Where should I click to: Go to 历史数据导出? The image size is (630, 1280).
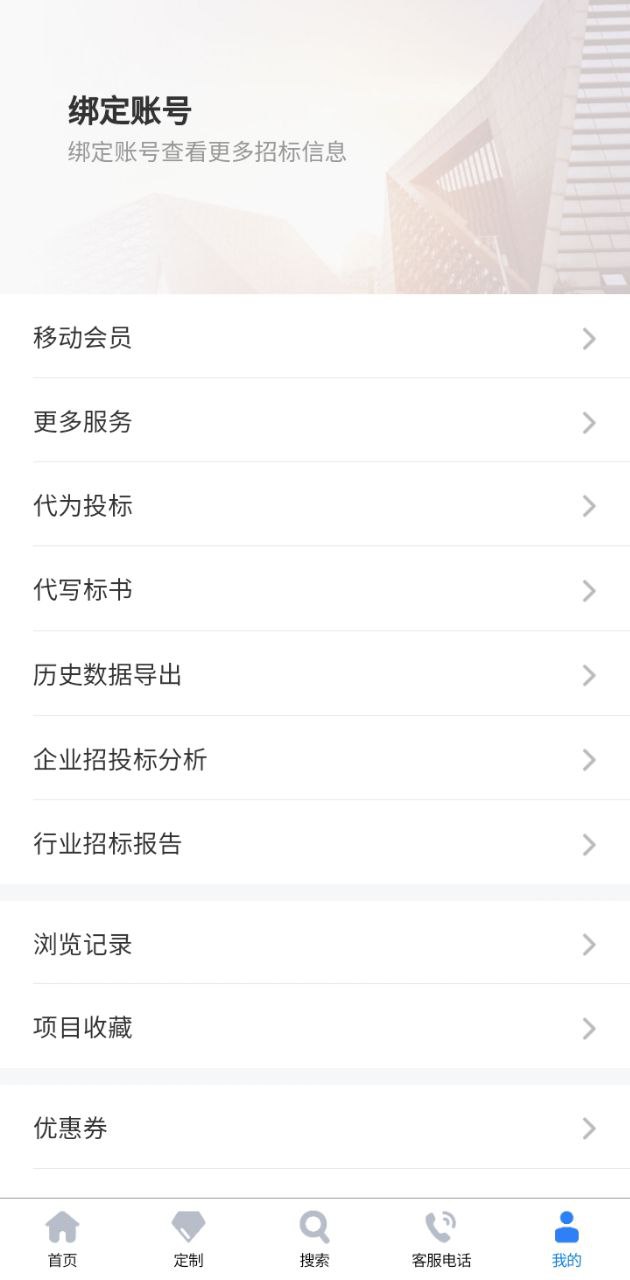[x=315, y=675]
